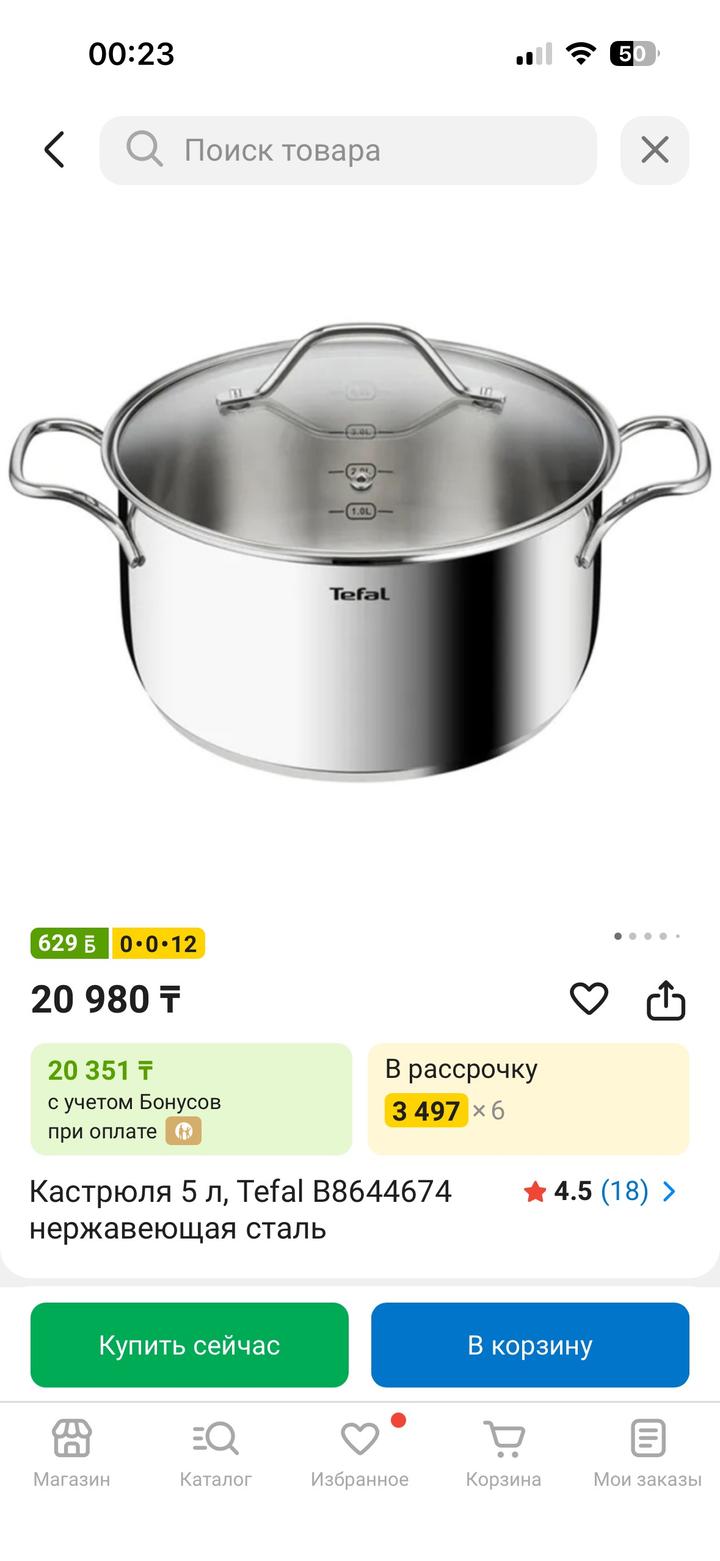Open the 20 351 ₸ bonus price offer

tap(191, 1098)
